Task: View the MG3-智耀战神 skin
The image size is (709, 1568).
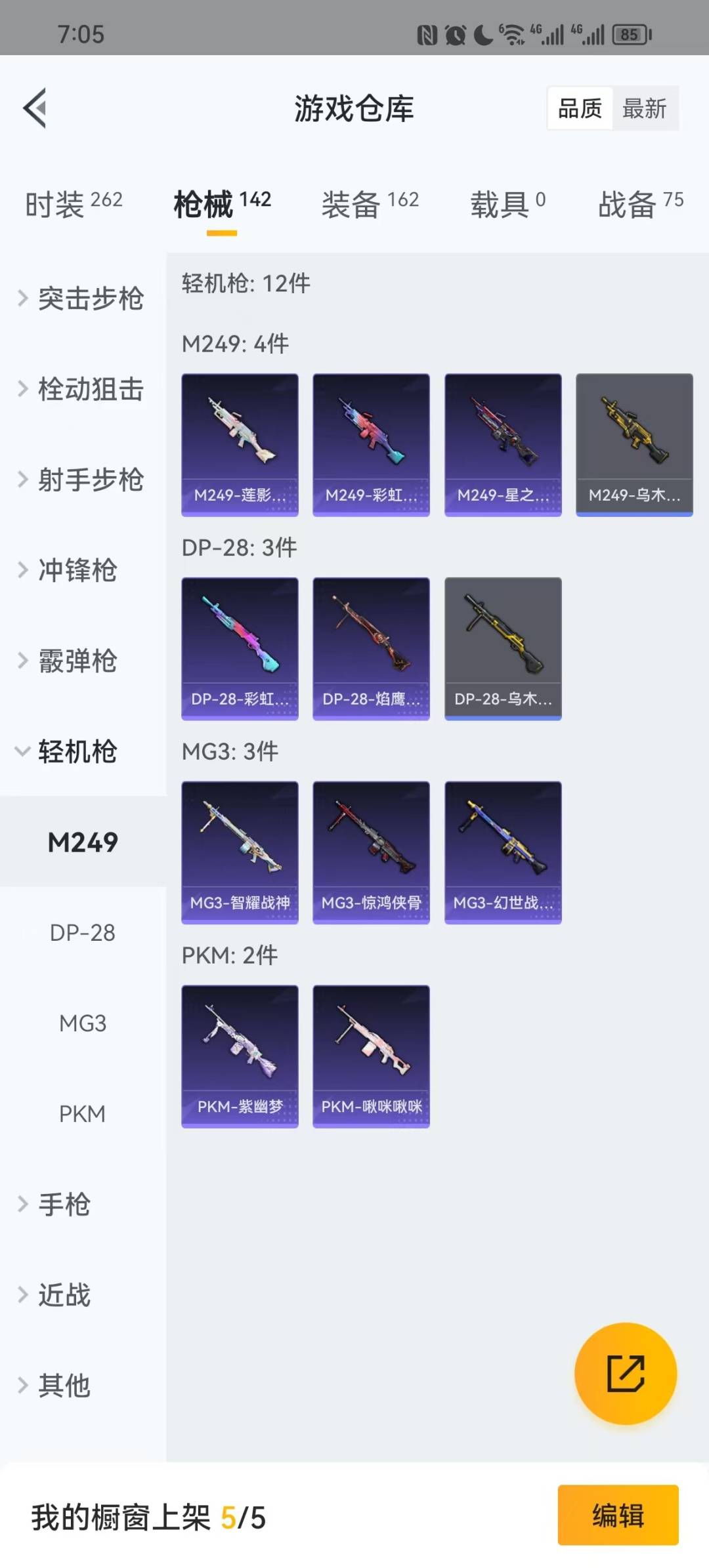Action: (240, 852)
